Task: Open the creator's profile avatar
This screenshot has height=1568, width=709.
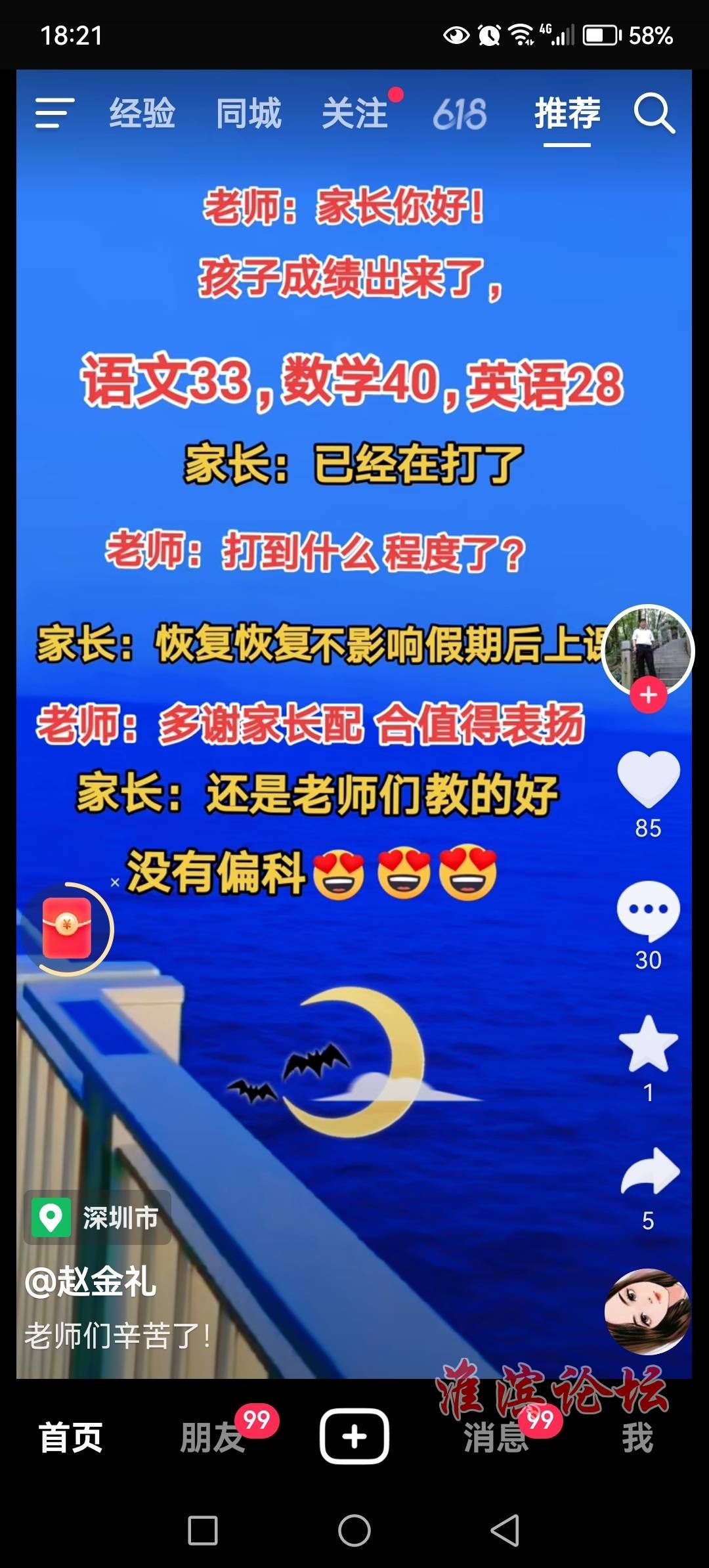Action: (648, 647)
